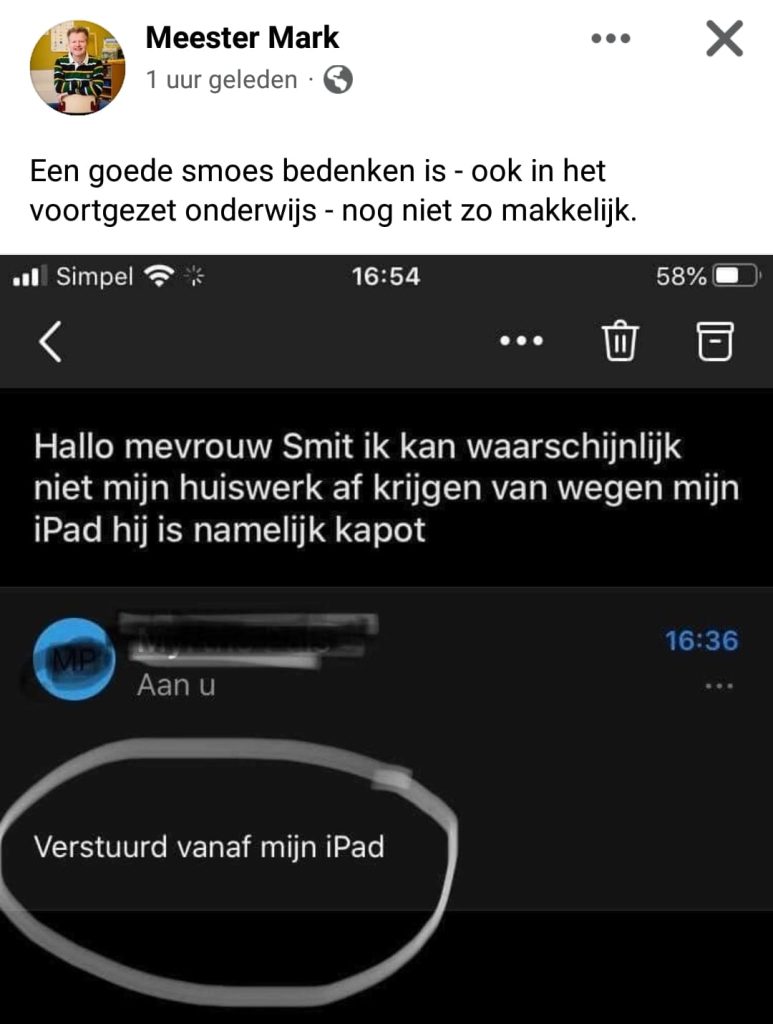Close the post view
The height and width of the screenshot is (1024, 773).
[724, 39]
